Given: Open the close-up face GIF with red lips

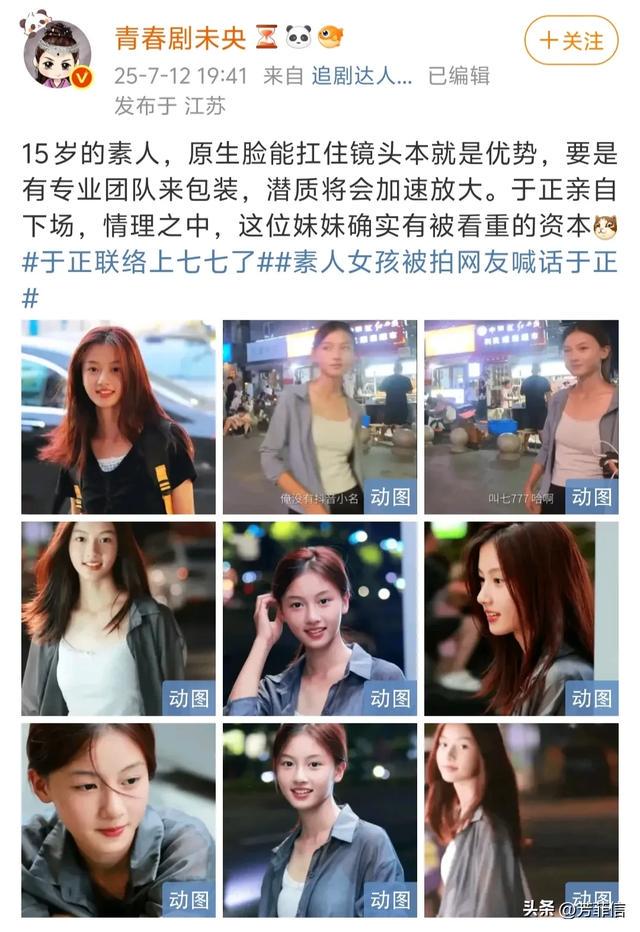Looking at the screenshot, I should click(x=118, y=819).
